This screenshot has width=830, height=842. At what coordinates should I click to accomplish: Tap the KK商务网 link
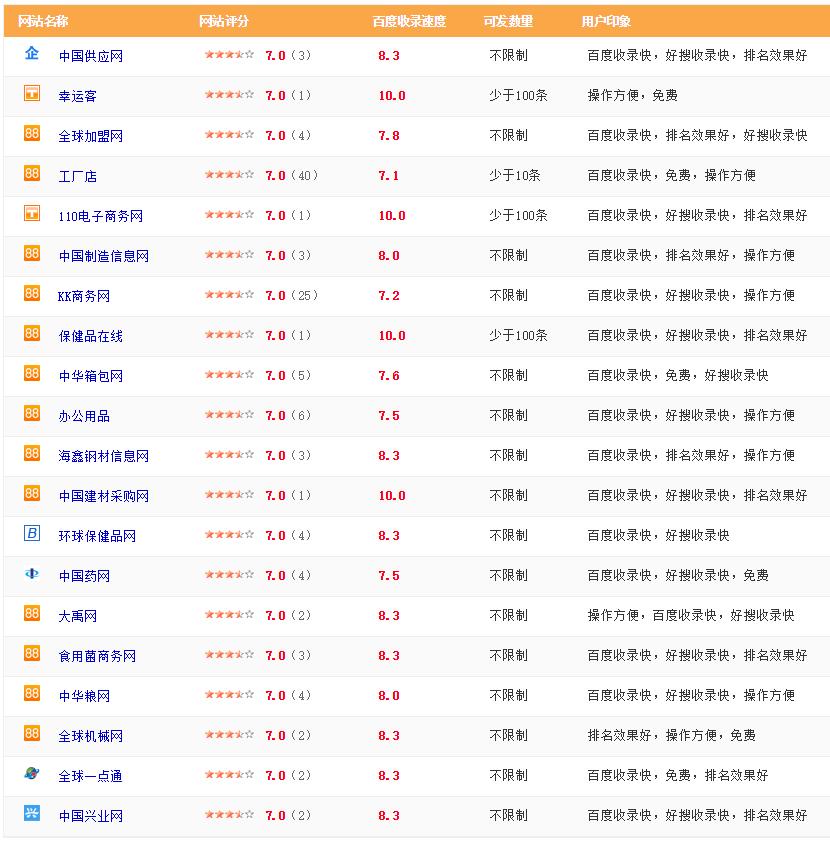click(84, 296)
